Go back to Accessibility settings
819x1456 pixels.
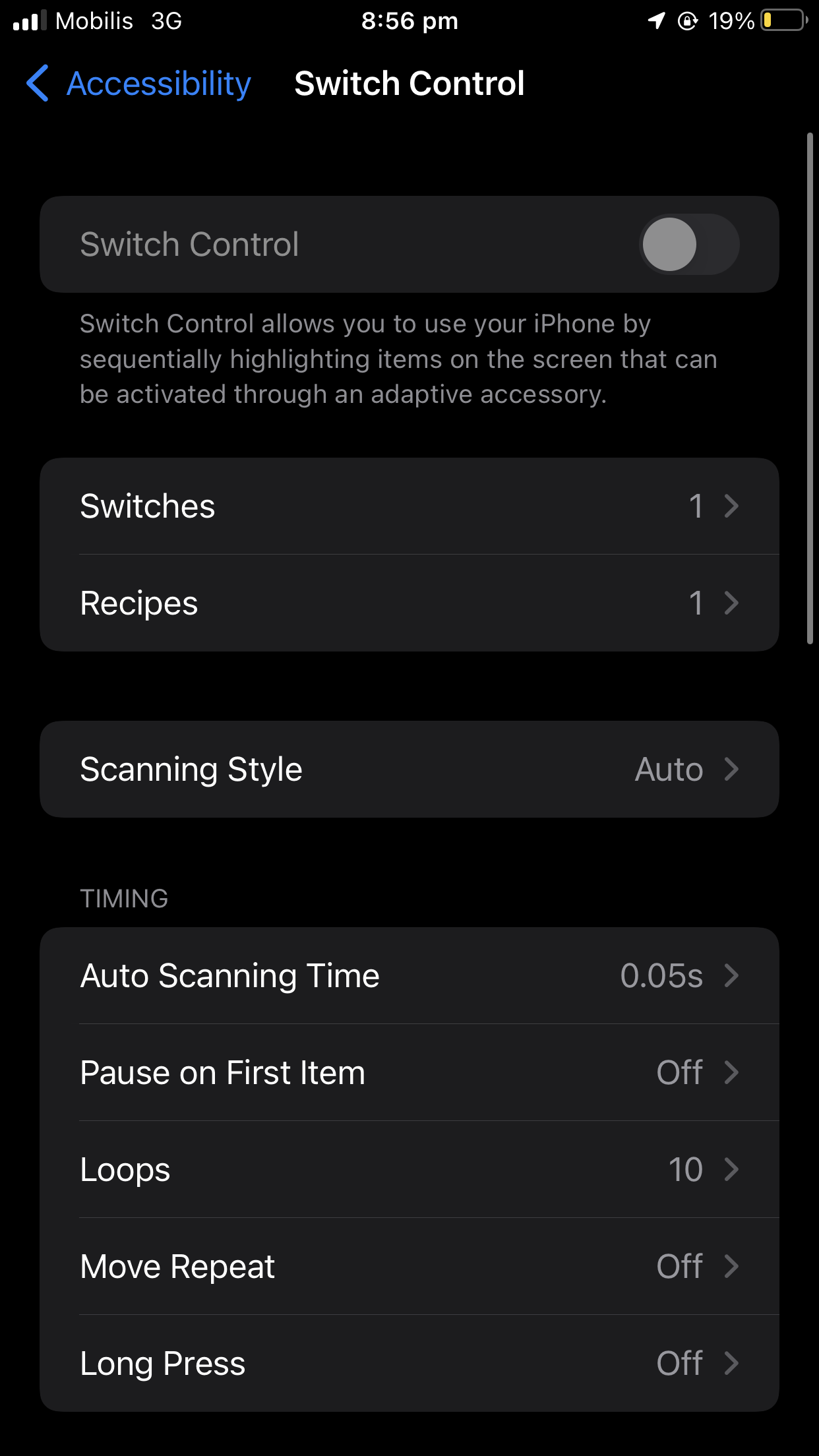[x=138, y=84]
